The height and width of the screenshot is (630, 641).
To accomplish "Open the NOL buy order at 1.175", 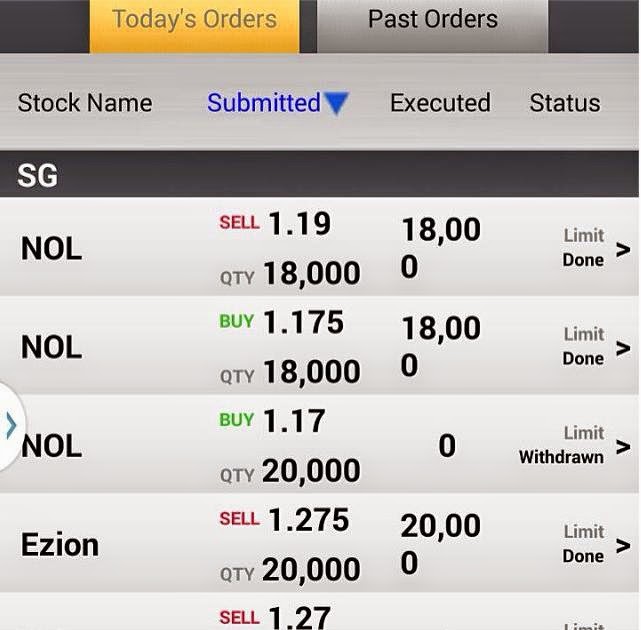I will pos(320,346).
